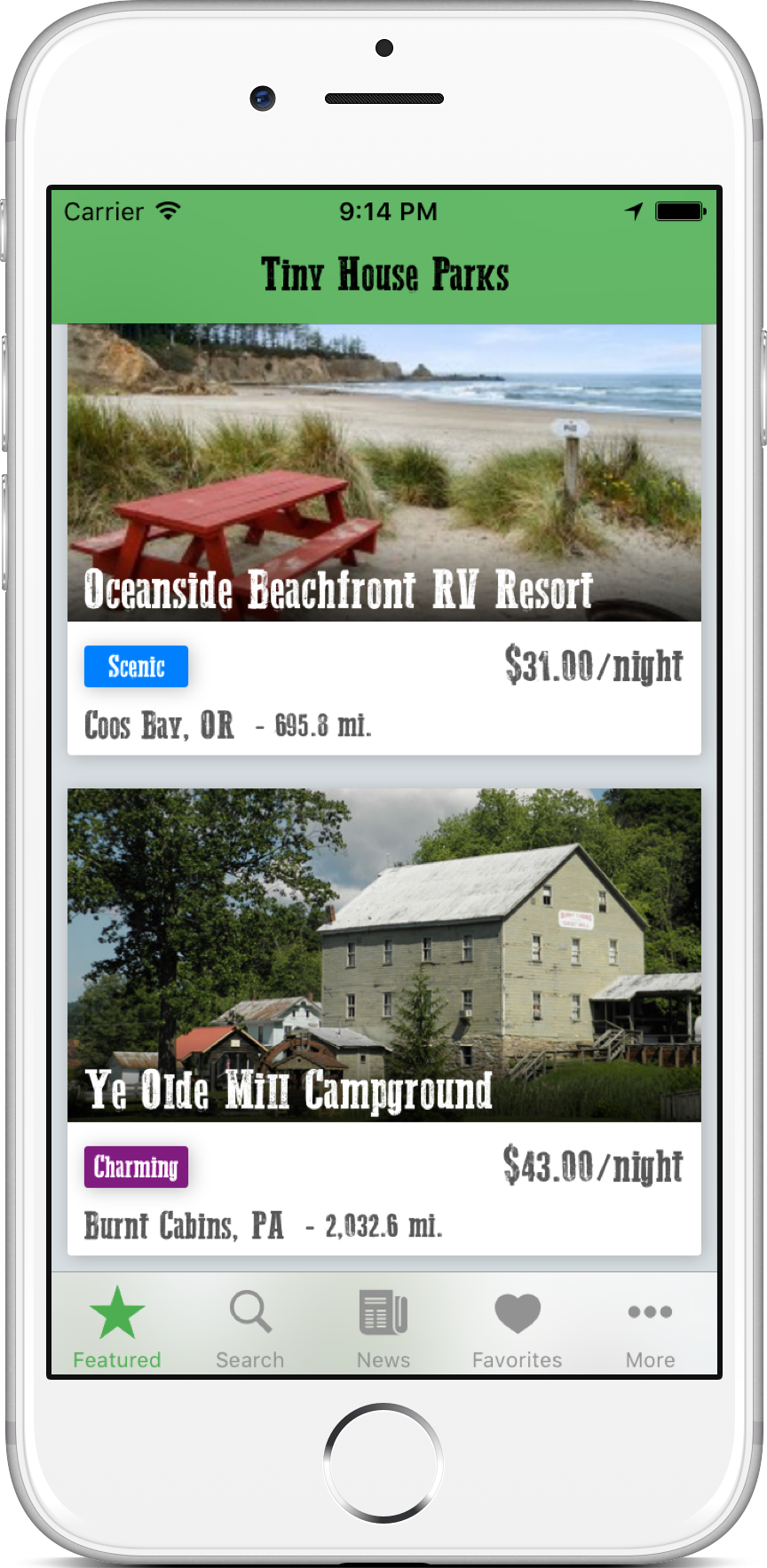Open the Ye Olde Mill Campground card
Screen dimensions: 767x1568
click(383, 1021)
